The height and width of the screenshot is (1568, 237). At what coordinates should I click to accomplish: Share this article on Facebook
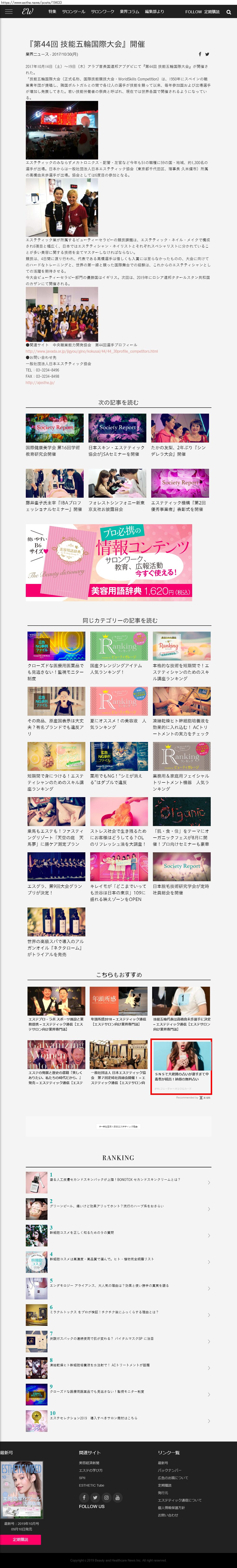pos(199,54)
